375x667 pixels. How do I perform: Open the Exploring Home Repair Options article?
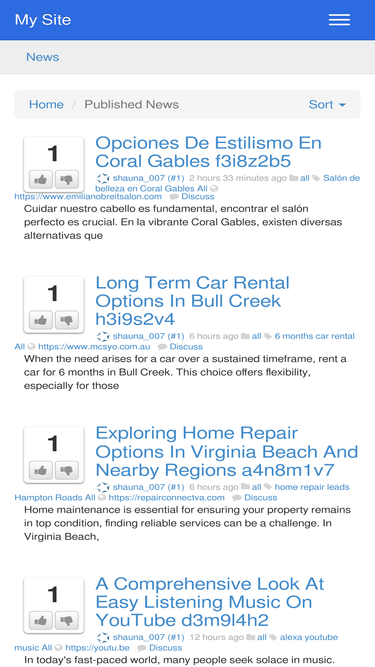coord(227,451)
